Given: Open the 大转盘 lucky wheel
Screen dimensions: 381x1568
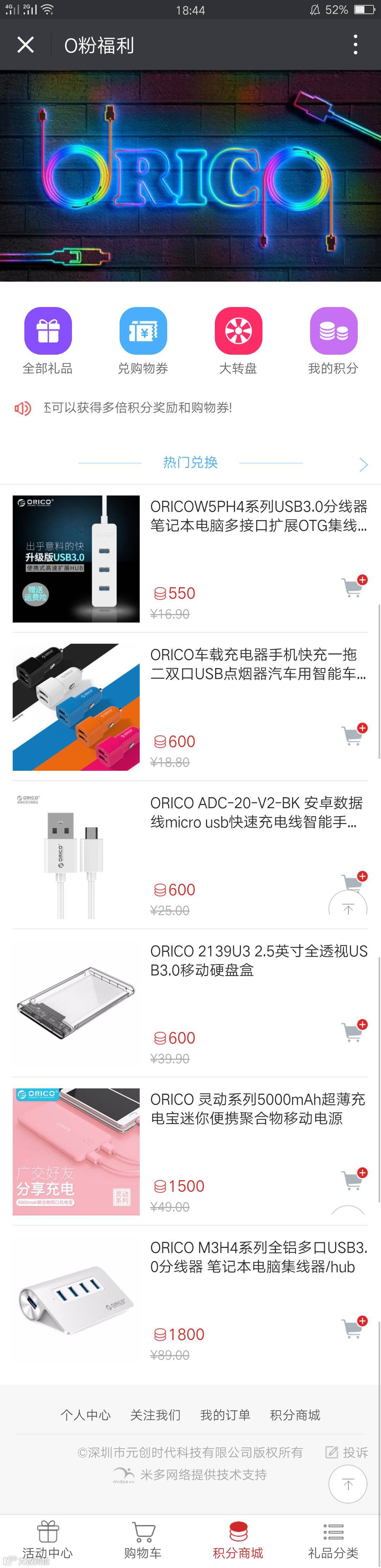Looking at the screenshot, I should point(238,341).
